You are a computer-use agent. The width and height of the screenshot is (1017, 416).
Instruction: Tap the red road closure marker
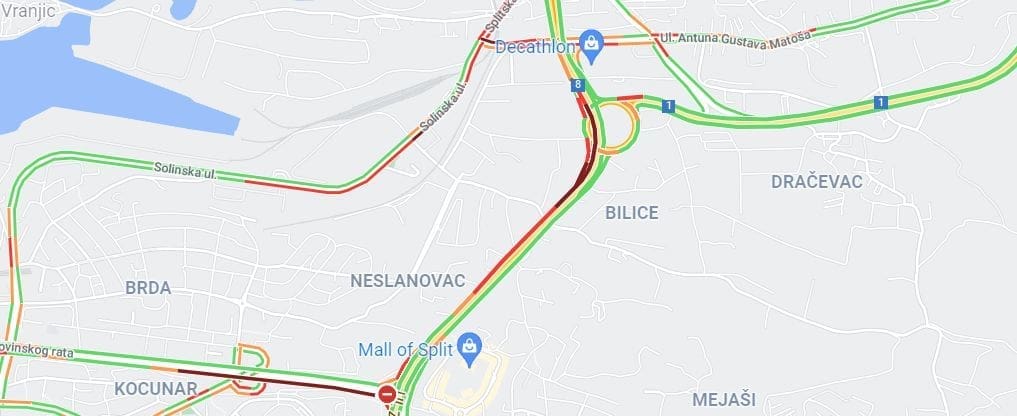387,394
